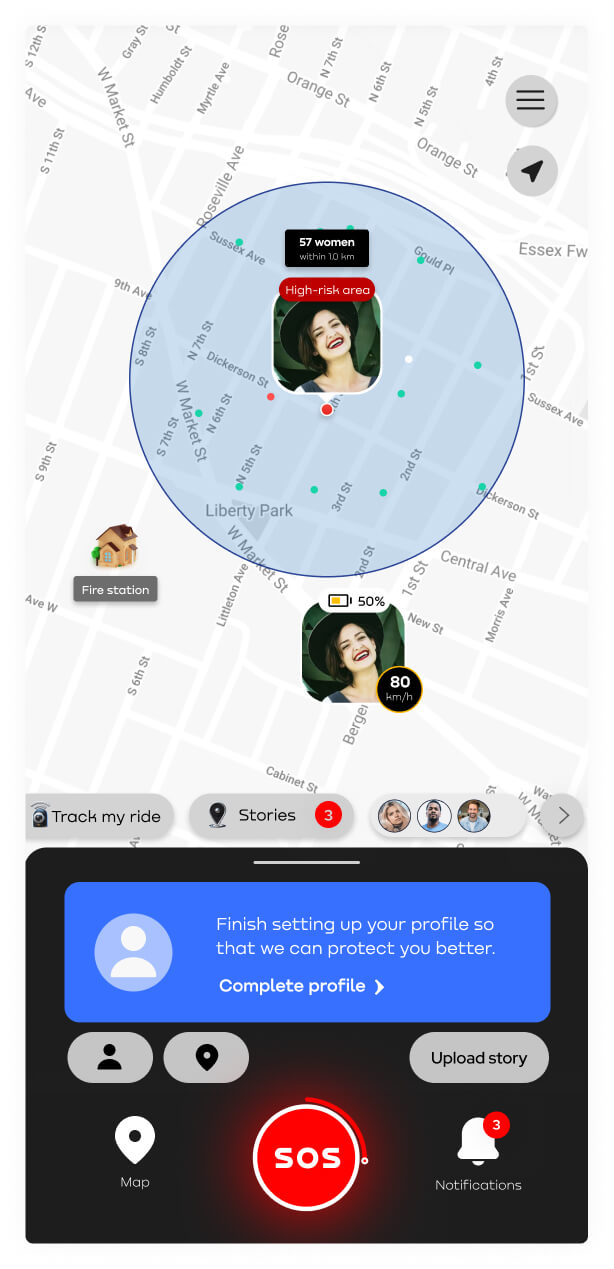Tap the person icon button
614x1269 pixels.
(110, 1057)
